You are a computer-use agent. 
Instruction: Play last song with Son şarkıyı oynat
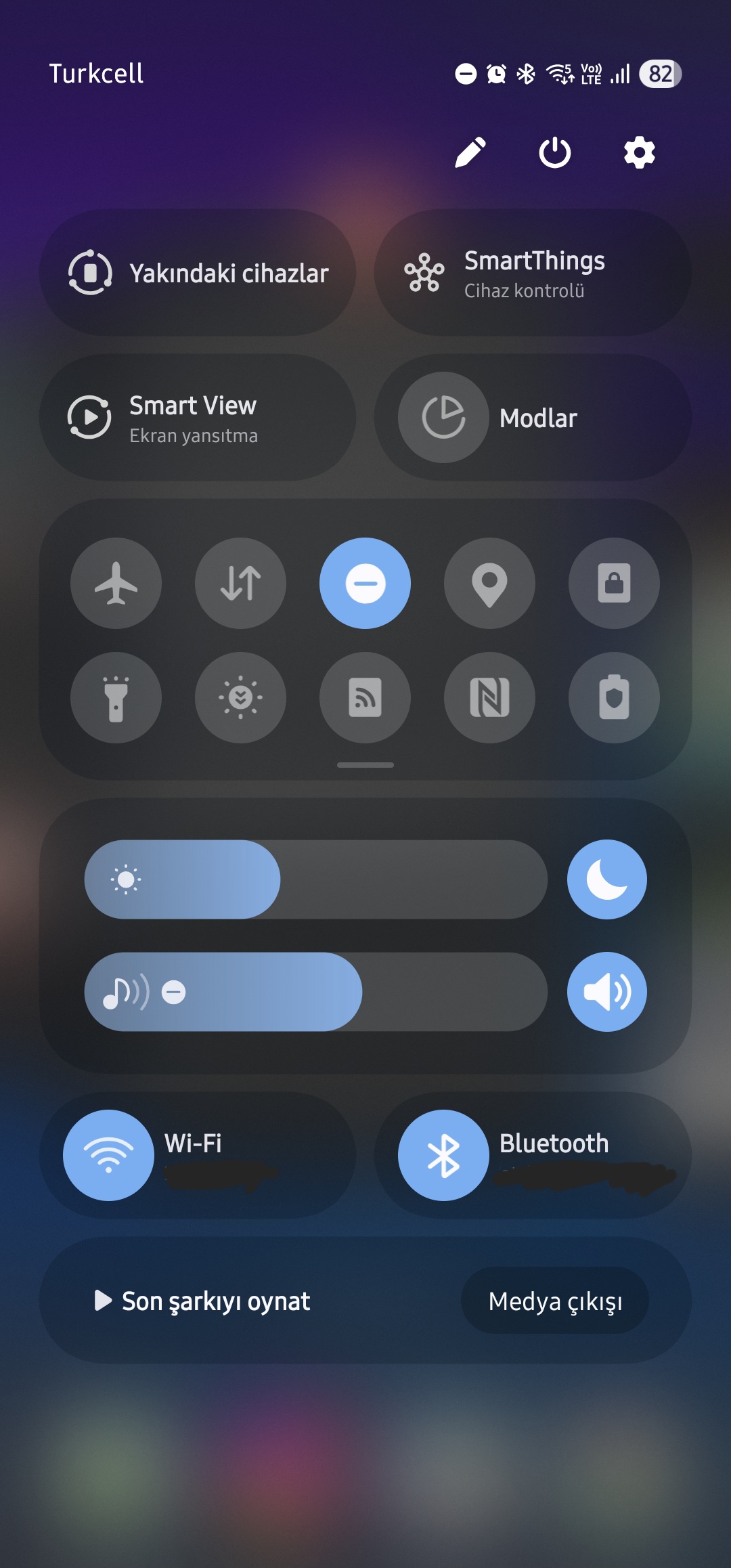(202, 1301)
